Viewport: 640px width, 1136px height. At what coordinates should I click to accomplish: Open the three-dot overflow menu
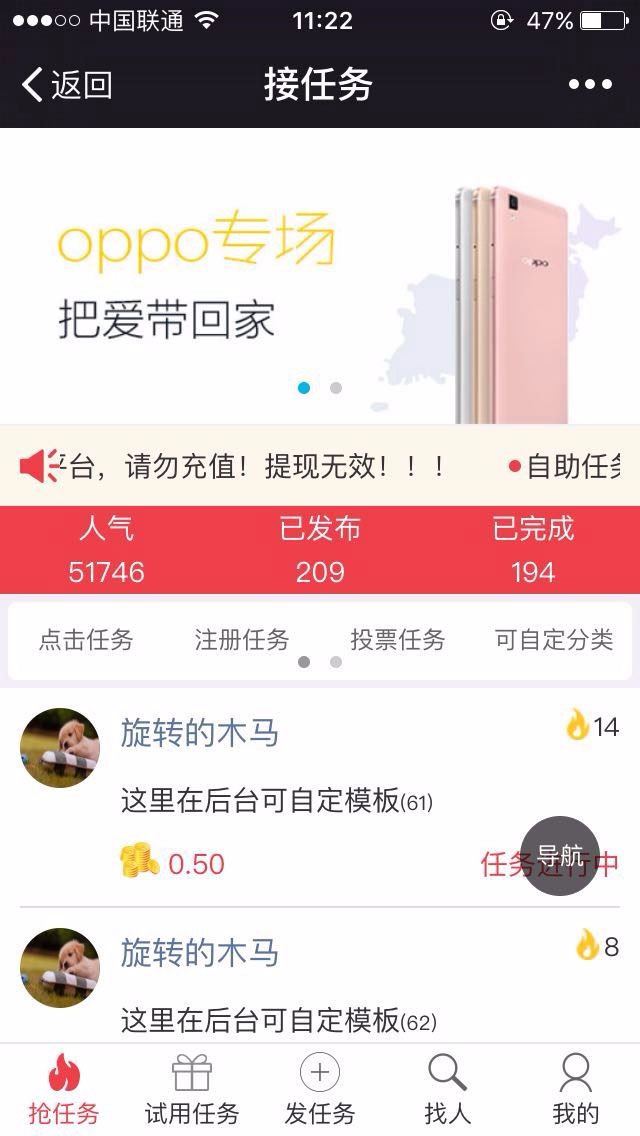coord(590,85)
